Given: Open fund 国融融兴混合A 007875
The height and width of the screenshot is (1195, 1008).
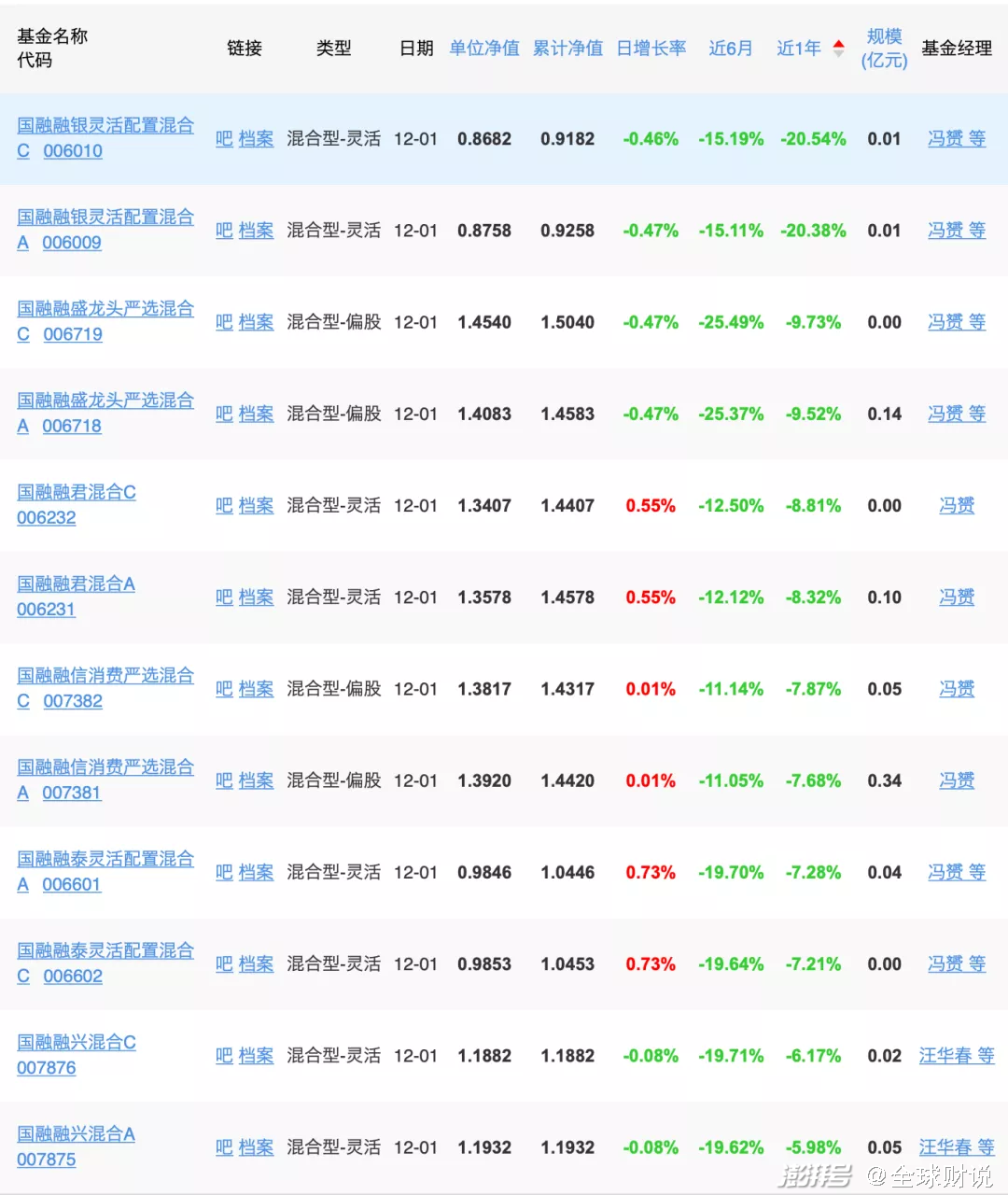Looking at the screenshot, I should point(77,1146).
